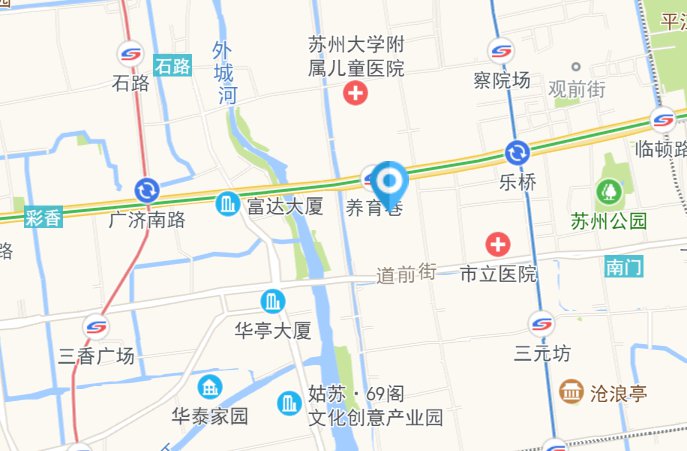Tap the 姑苏·69阁文化创意产业园 marker
Image resolution: width=687 pixels, height=451 pixels.
coord(289,405)
